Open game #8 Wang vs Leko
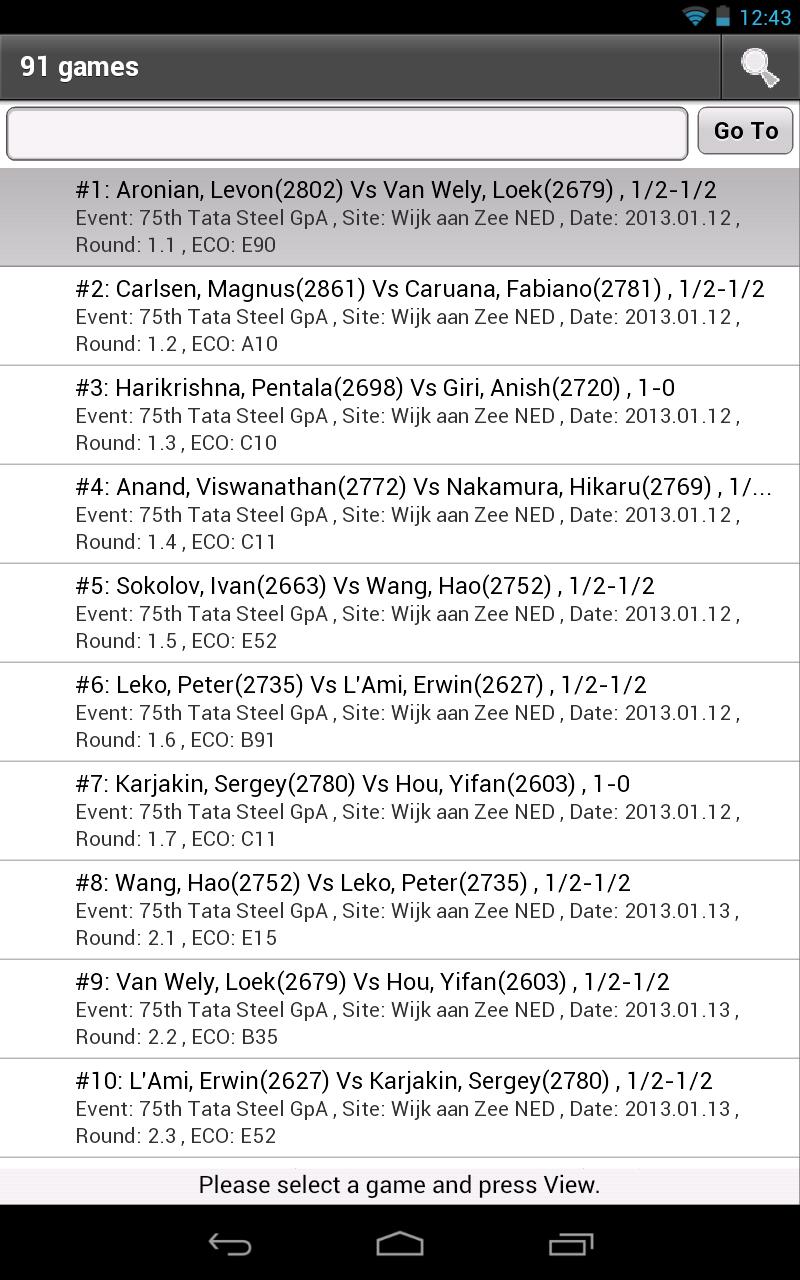This screenshot has height=1280, width=800. tap(400, 910)
